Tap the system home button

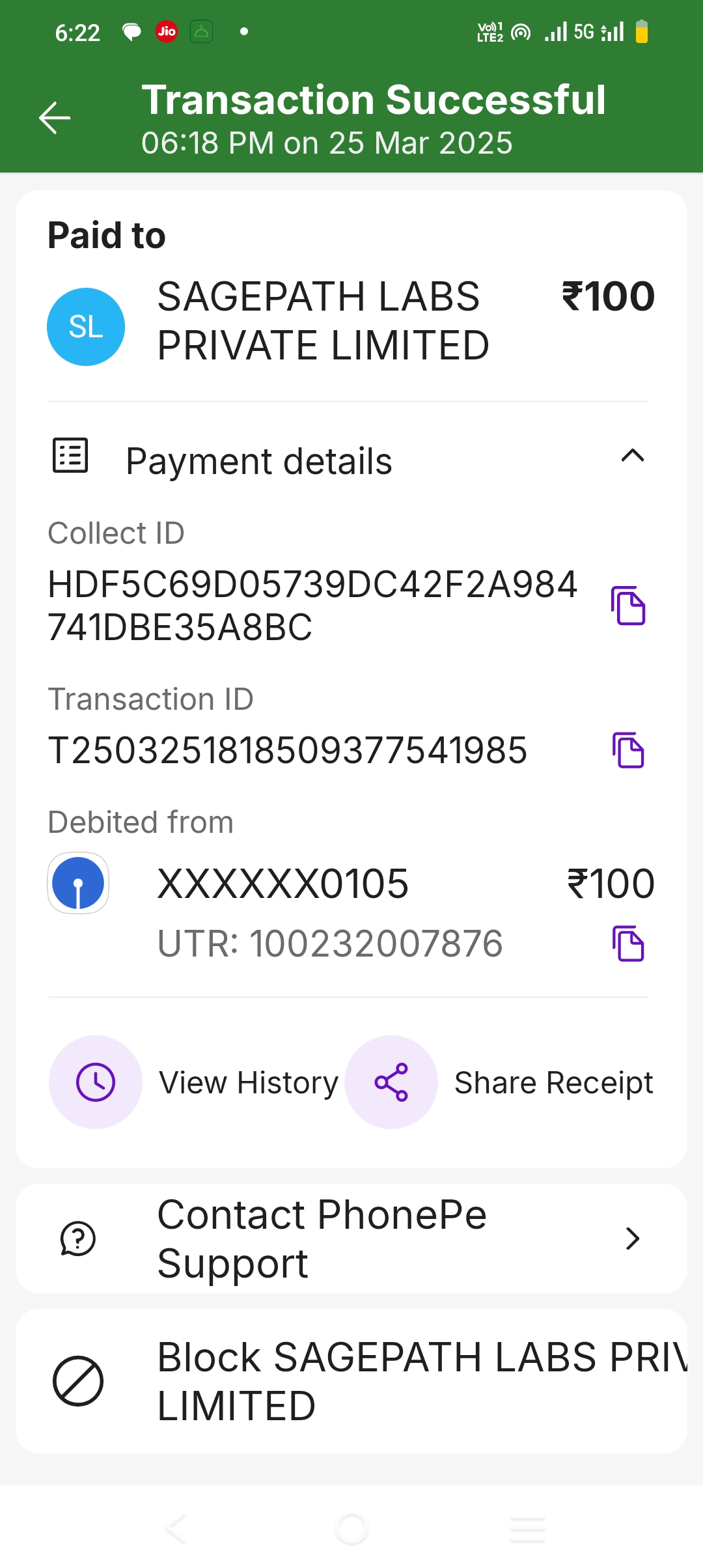[351, 1528]
